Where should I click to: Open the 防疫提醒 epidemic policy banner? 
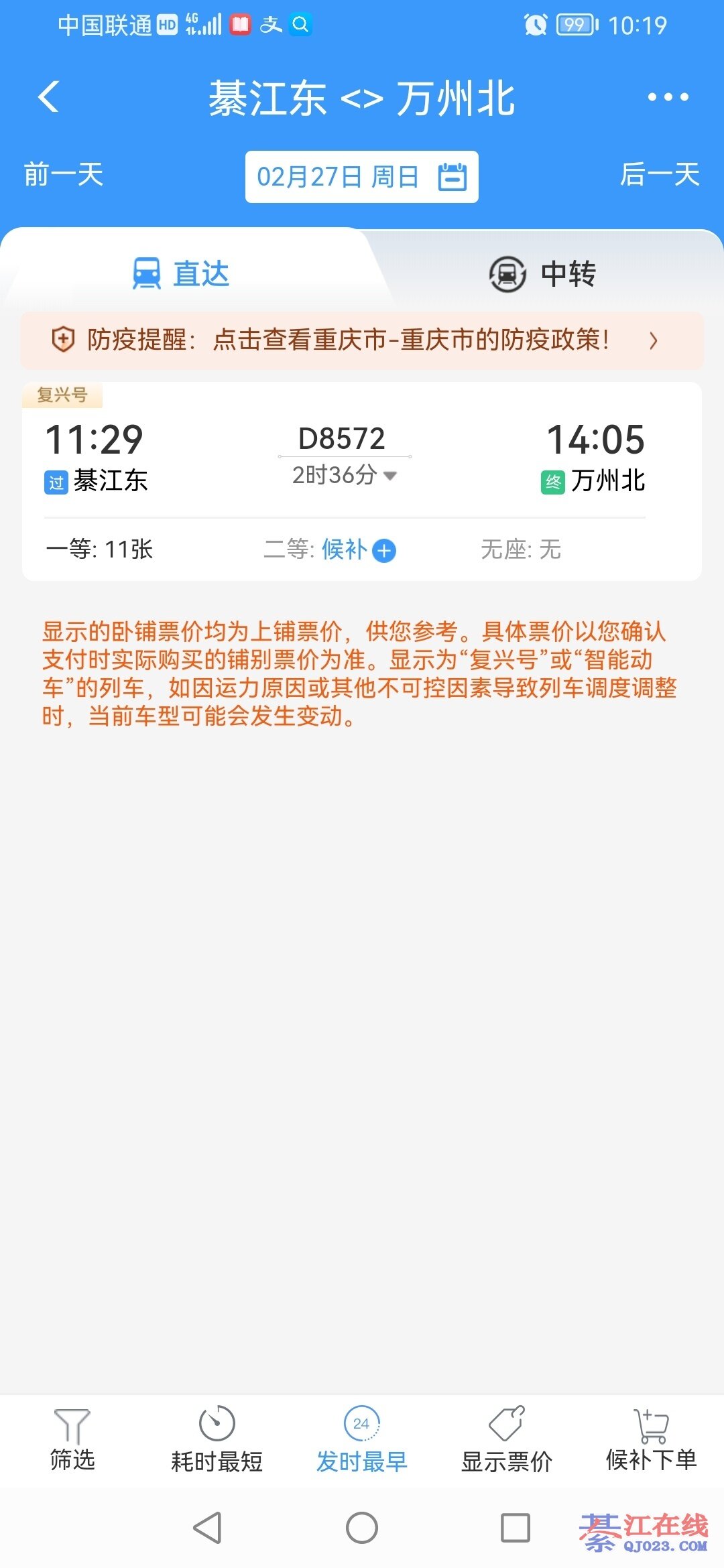[x=361, y=340]
